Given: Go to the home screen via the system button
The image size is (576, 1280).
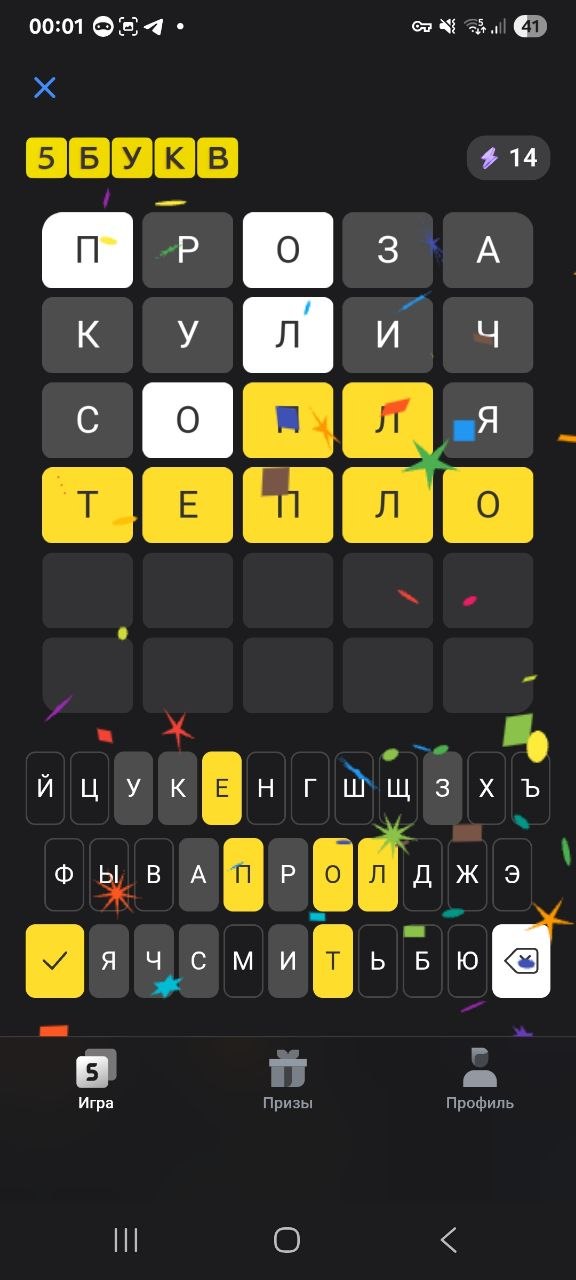Looking at the screenshot, I should (287, 1240).
